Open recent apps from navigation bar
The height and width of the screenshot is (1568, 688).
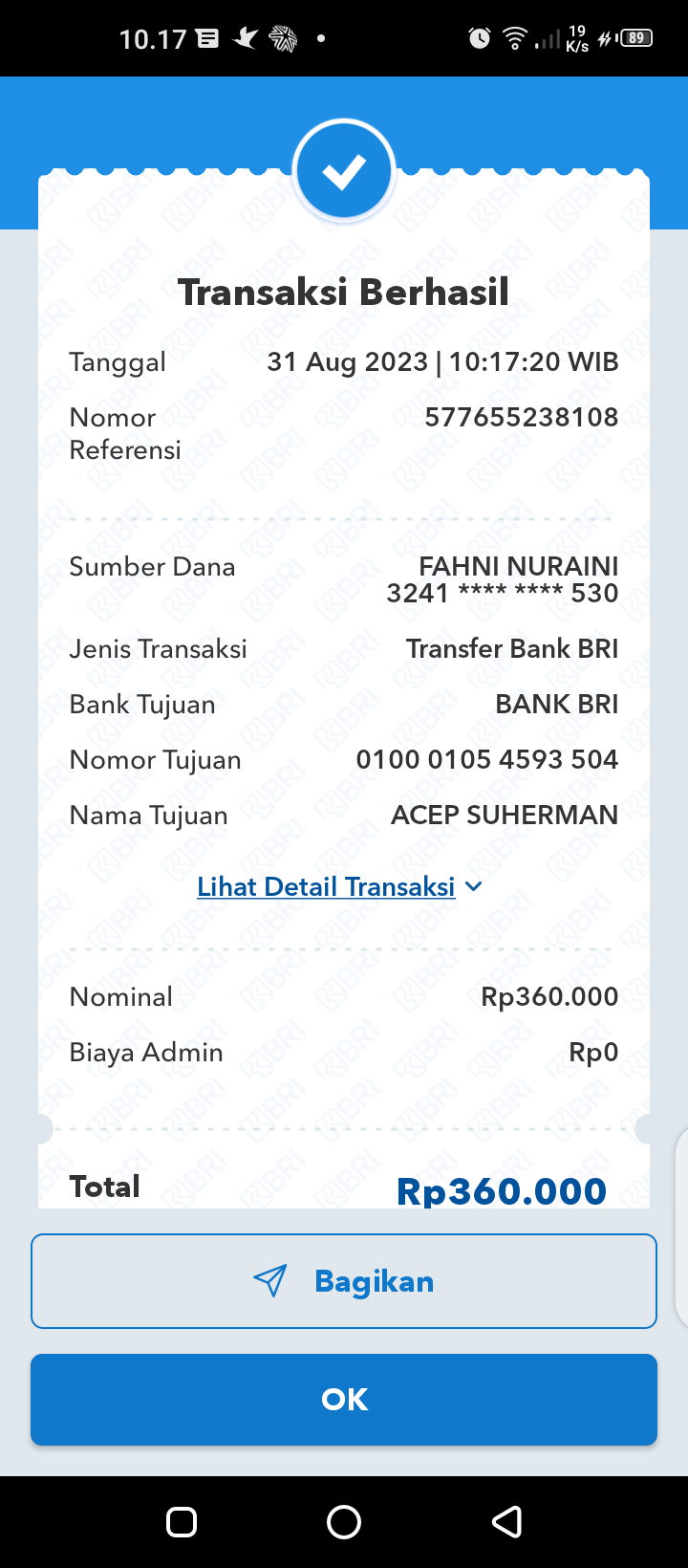(182, 1522)
